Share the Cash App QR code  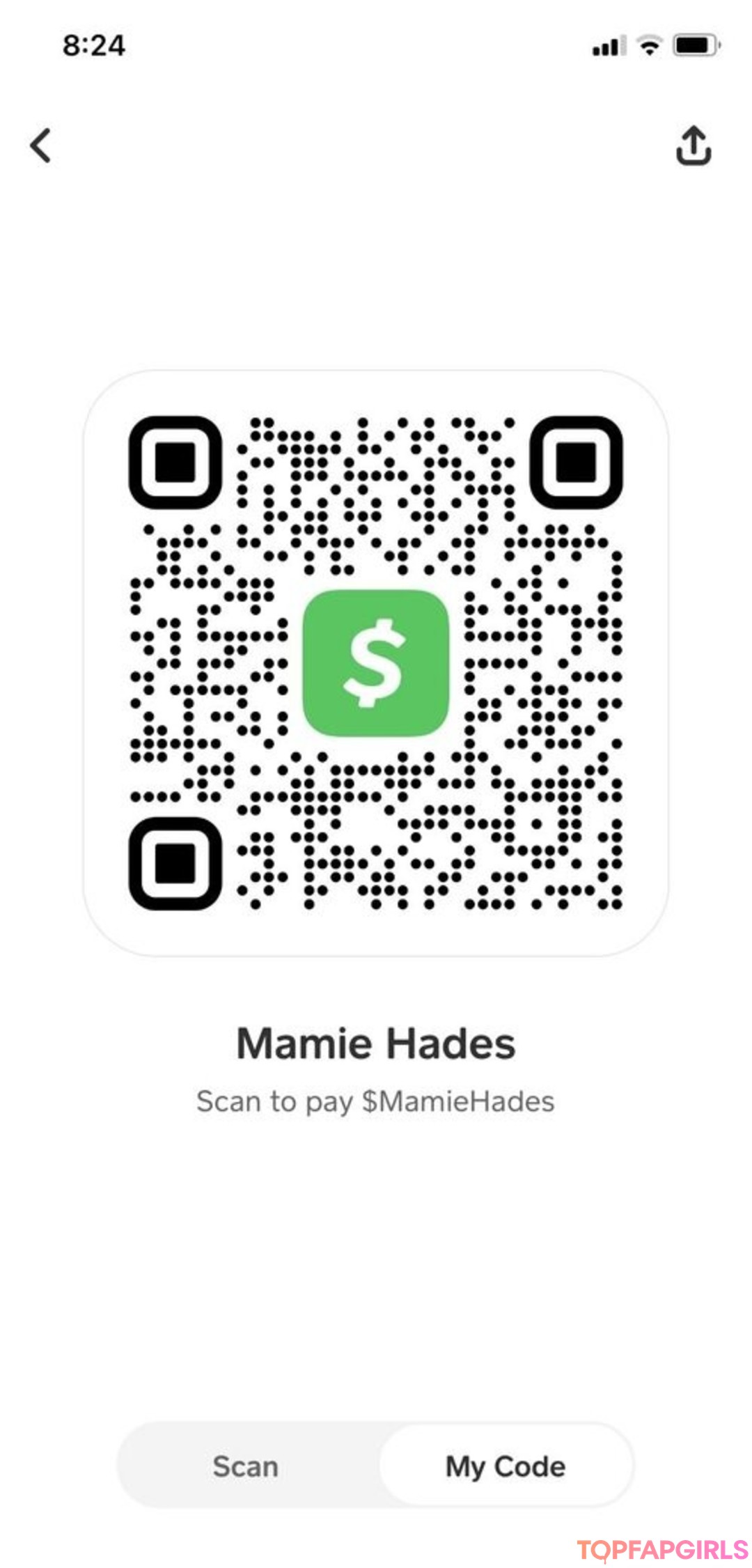[694, 146]
